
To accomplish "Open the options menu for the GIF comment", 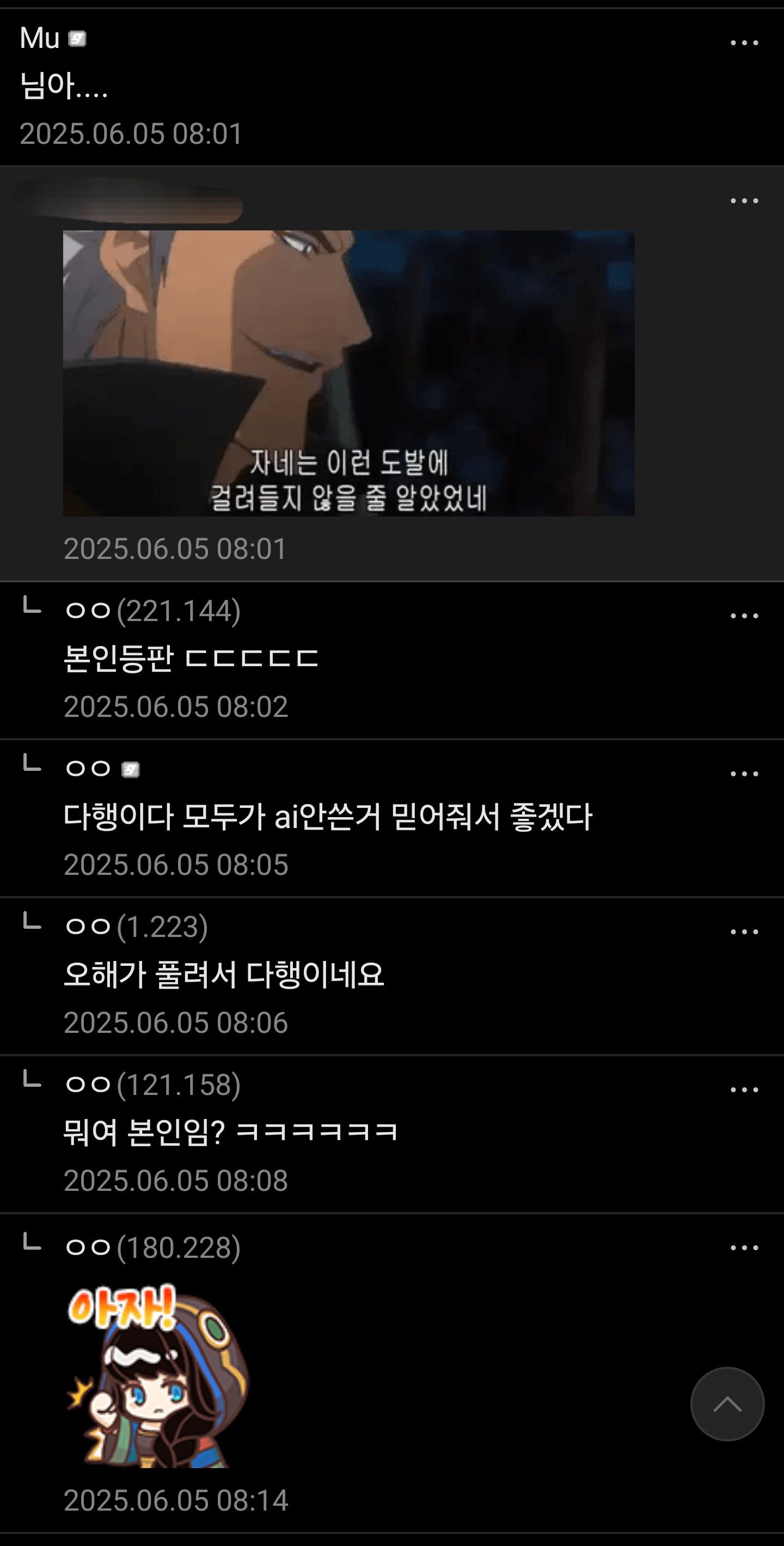I will coord(744,201).
